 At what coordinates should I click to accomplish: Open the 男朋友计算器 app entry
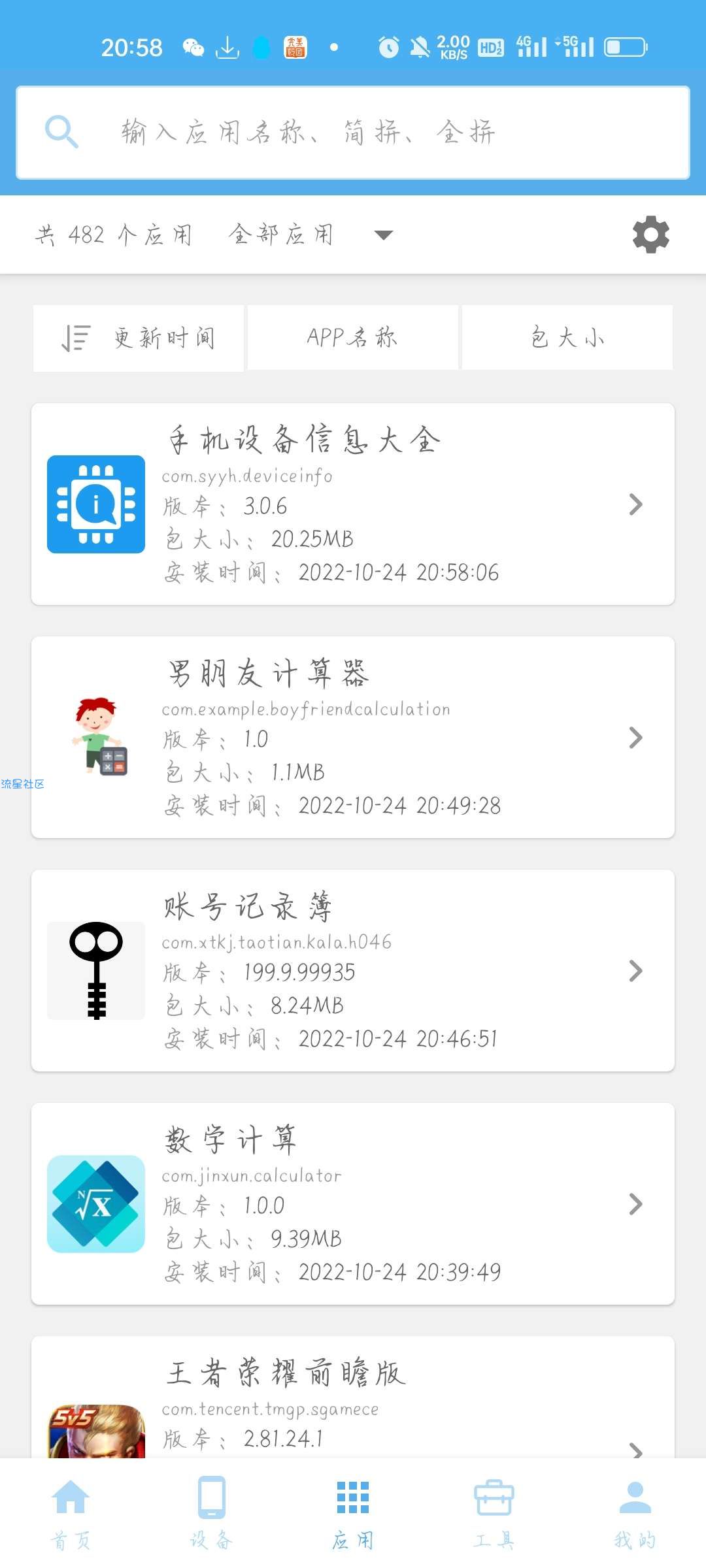353,737
